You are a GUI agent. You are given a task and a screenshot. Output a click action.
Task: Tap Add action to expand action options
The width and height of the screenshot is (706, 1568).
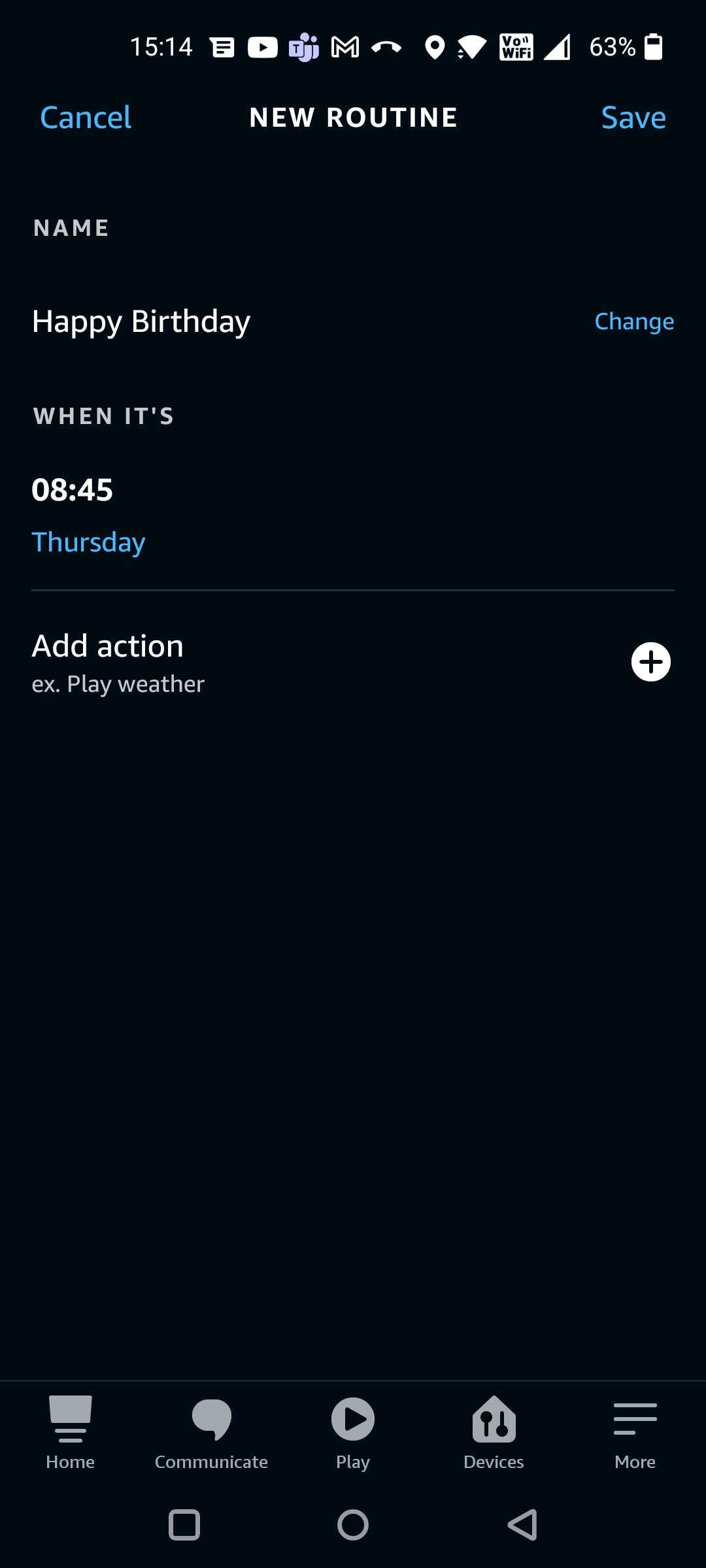(108, 645)
